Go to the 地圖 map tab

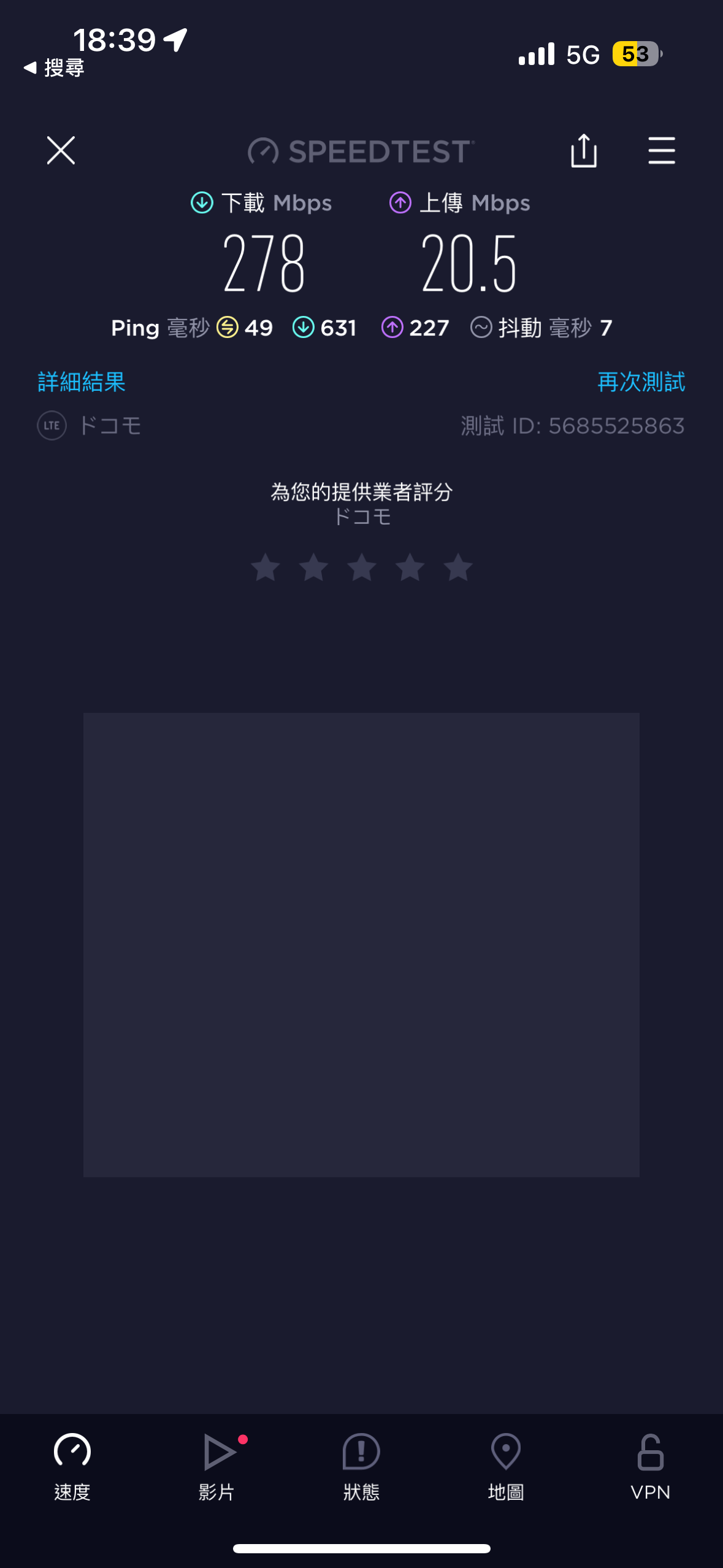coord(506,1466)
